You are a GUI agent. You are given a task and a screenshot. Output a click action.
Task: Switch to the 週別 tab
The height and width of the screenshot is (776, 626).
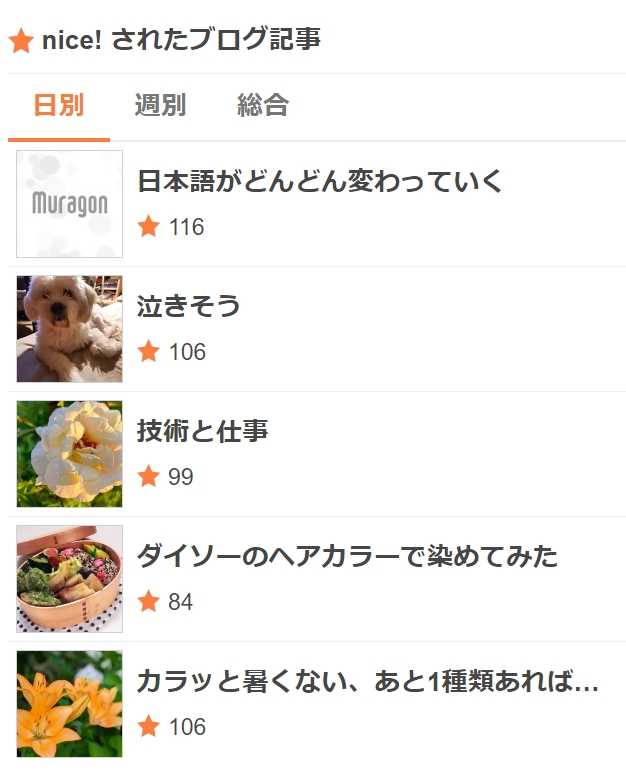pyautogui.click(x=160, y=105)
